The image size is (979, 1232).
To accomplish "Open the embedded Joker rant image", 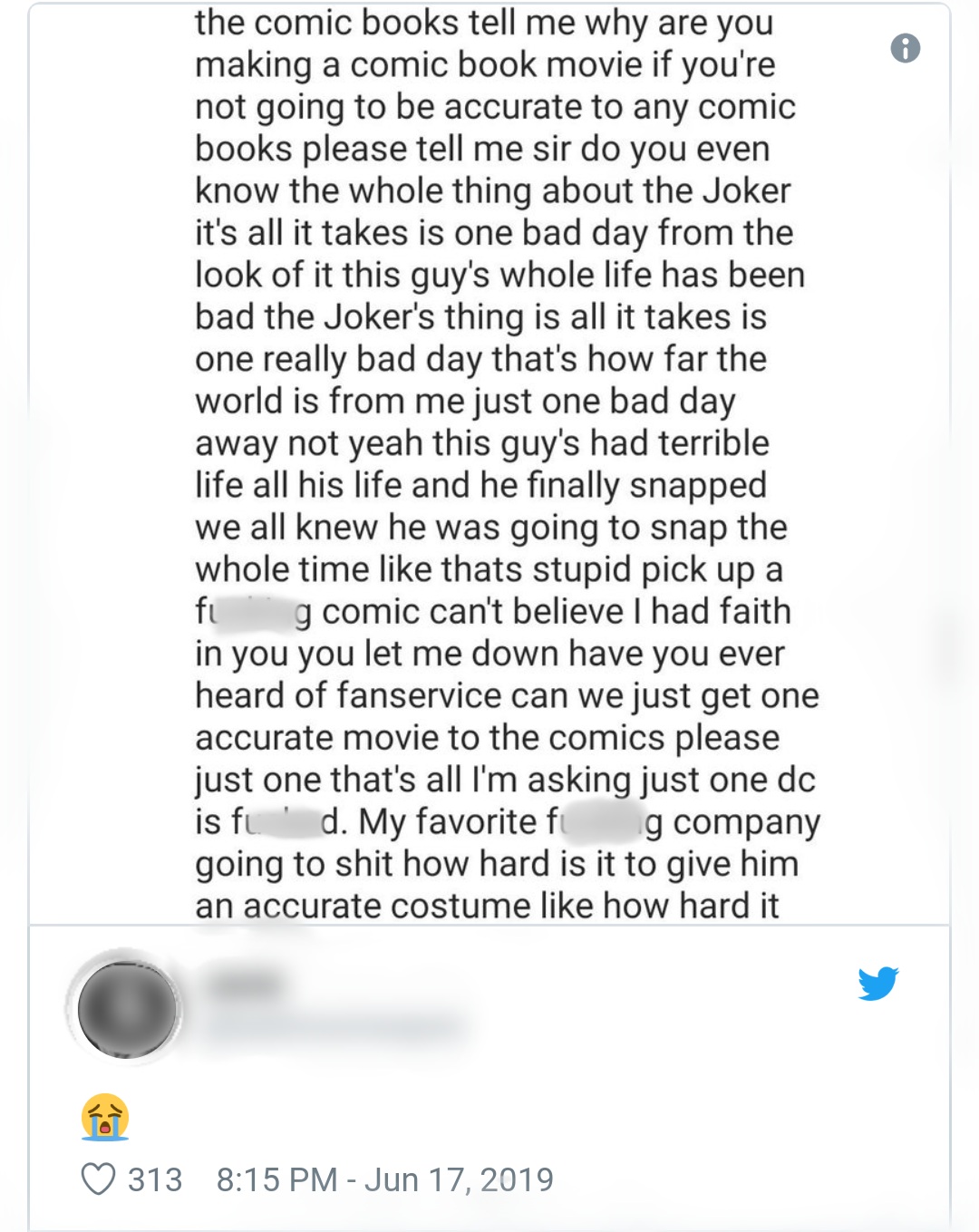I will coord(489,463).
